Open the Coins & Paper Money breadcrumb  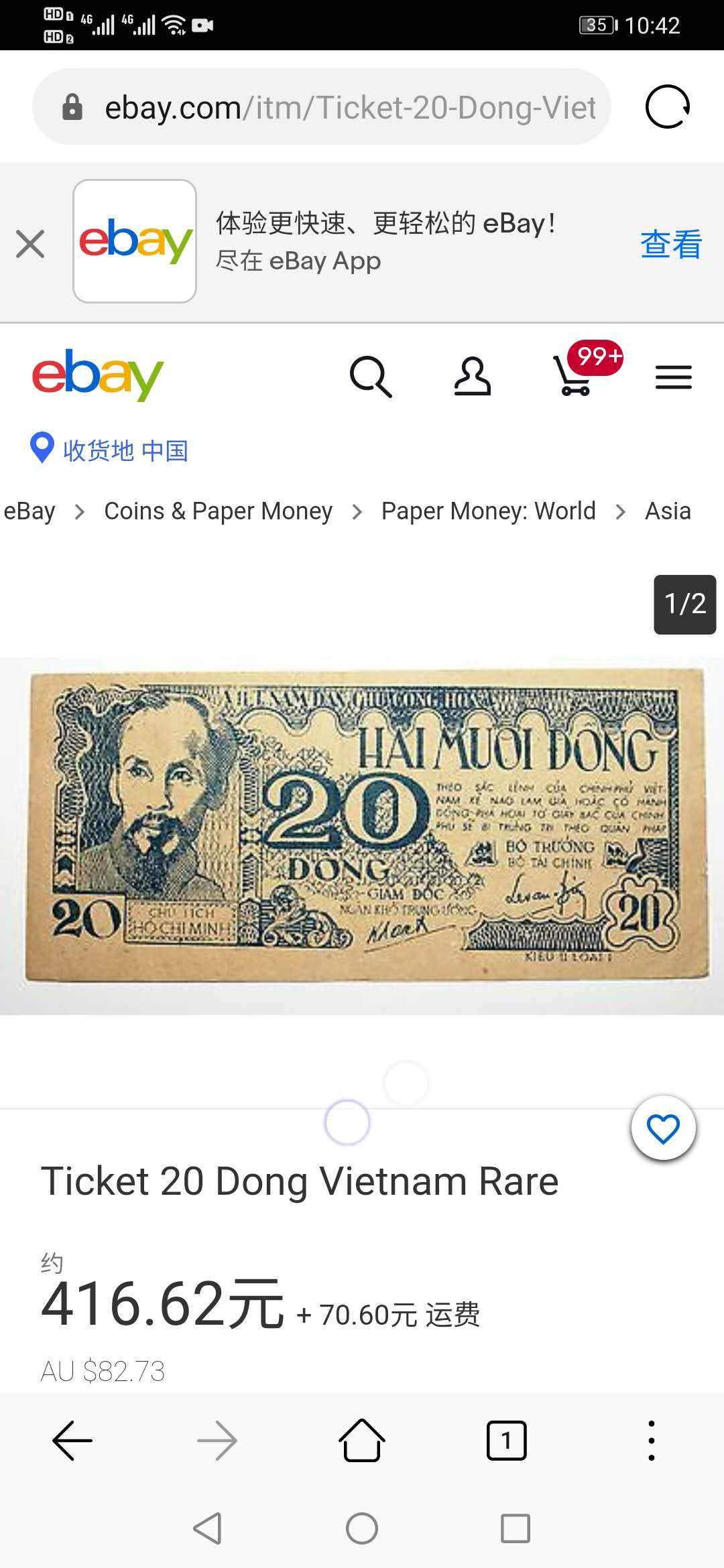pyautogui.click(x=218, y=511)
